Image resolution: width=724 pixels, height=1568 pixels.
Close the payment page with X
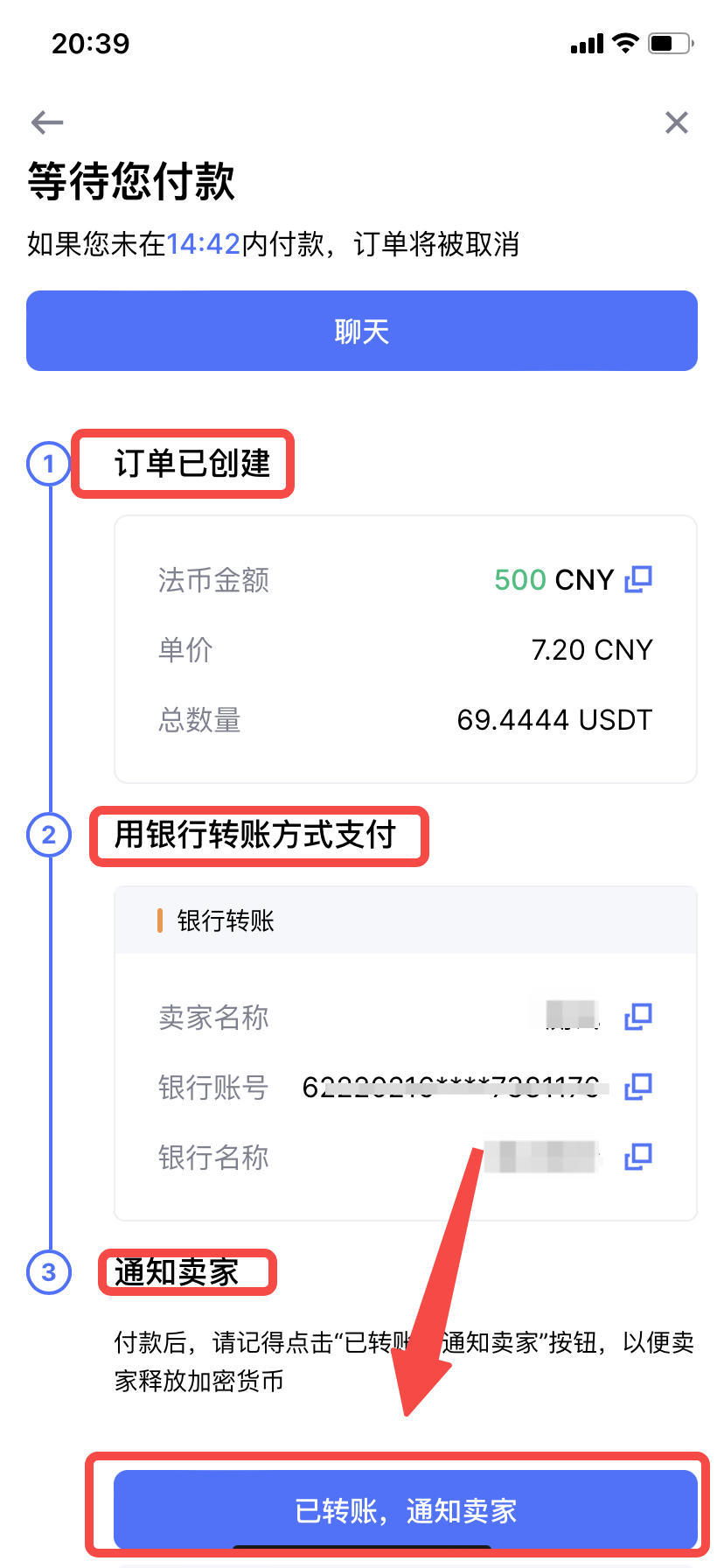pos(676,122)
